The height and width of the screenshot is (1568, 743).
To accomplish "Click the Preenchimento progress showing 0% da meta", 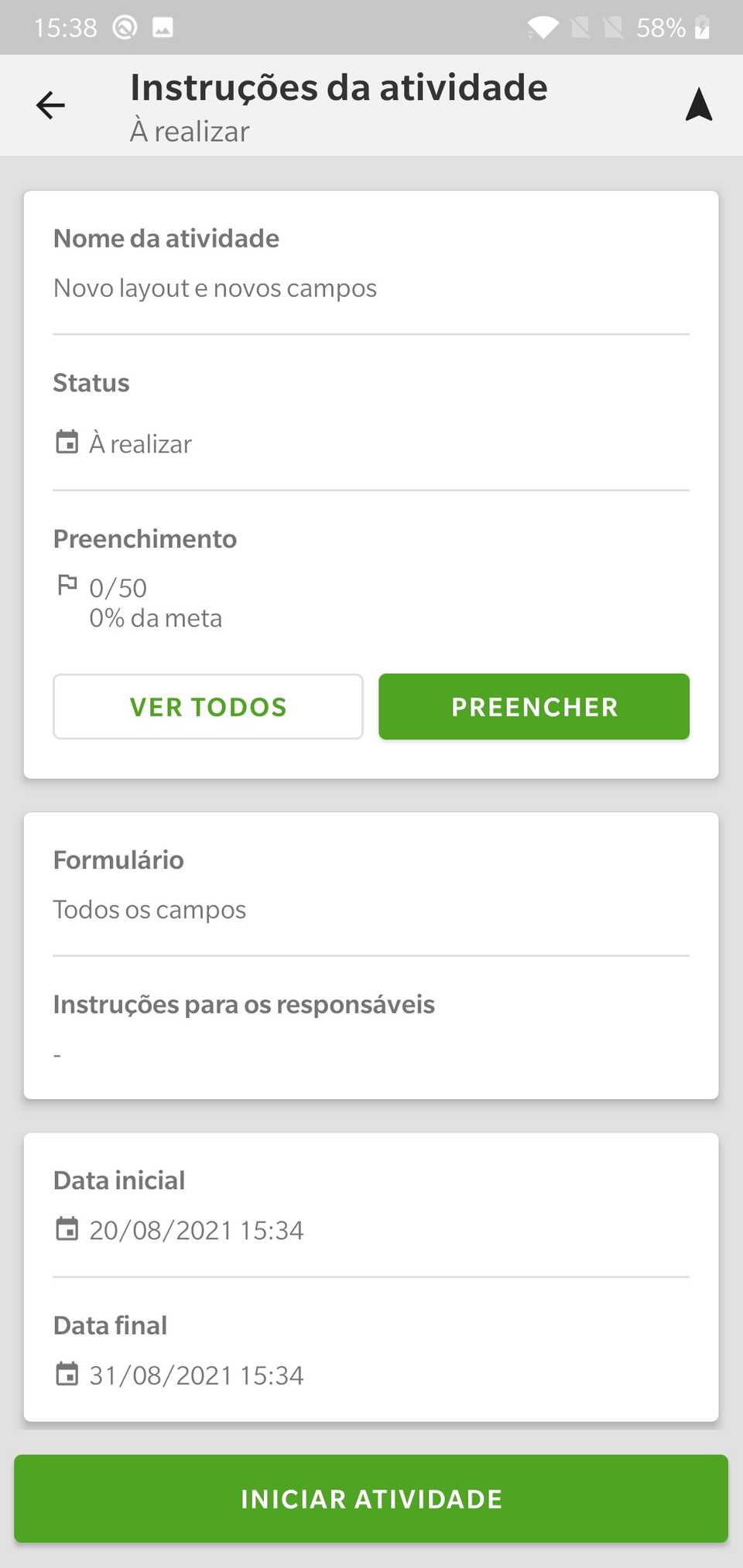I will pyautogui.click(x=156, y=617).
